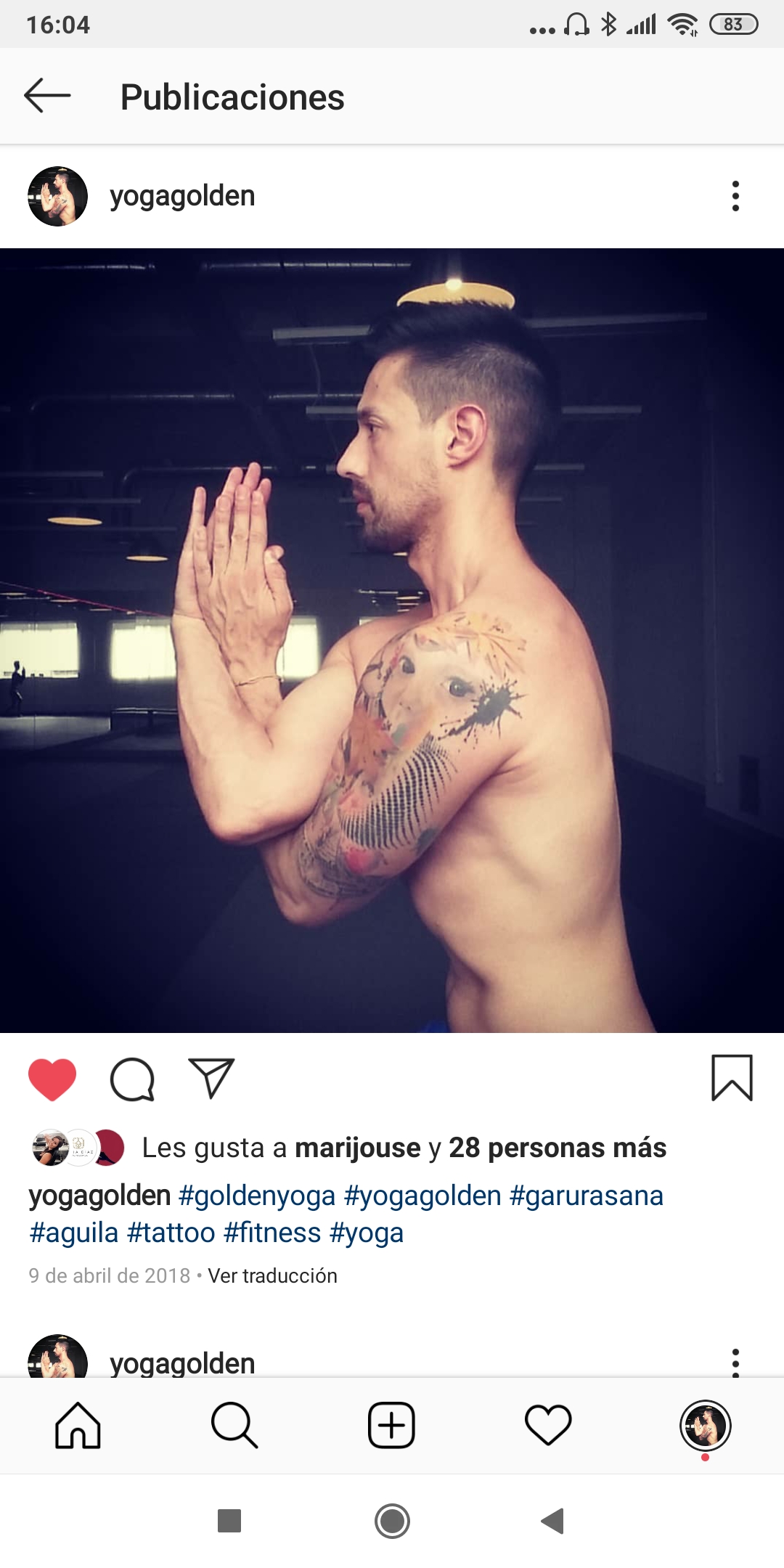784x1568 pixels.
Task: Open the activity heart tab
Action: click(548, 1426)
